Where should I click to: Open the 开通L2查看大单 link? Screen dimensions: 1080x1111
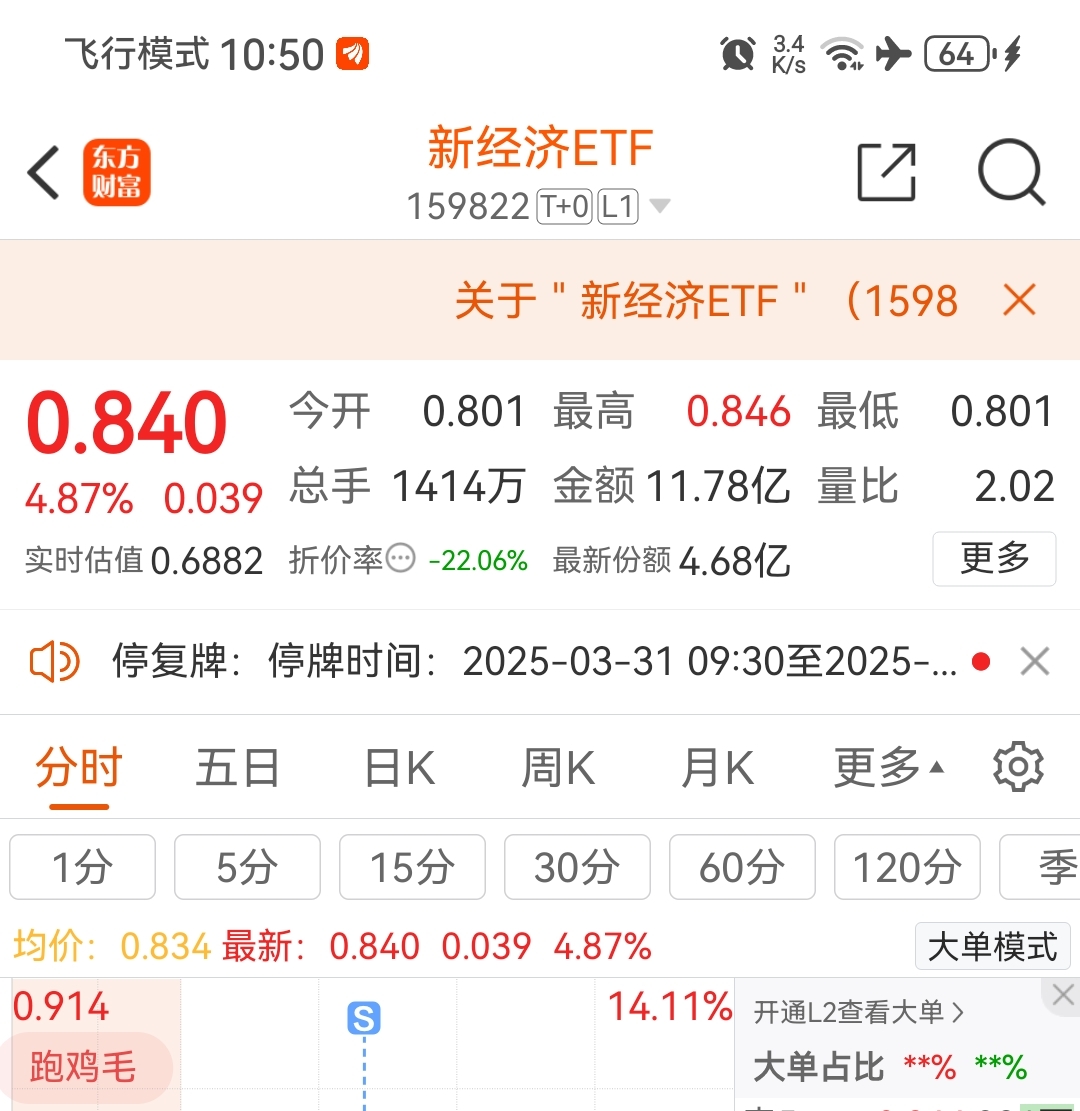tap(857, 1012)
